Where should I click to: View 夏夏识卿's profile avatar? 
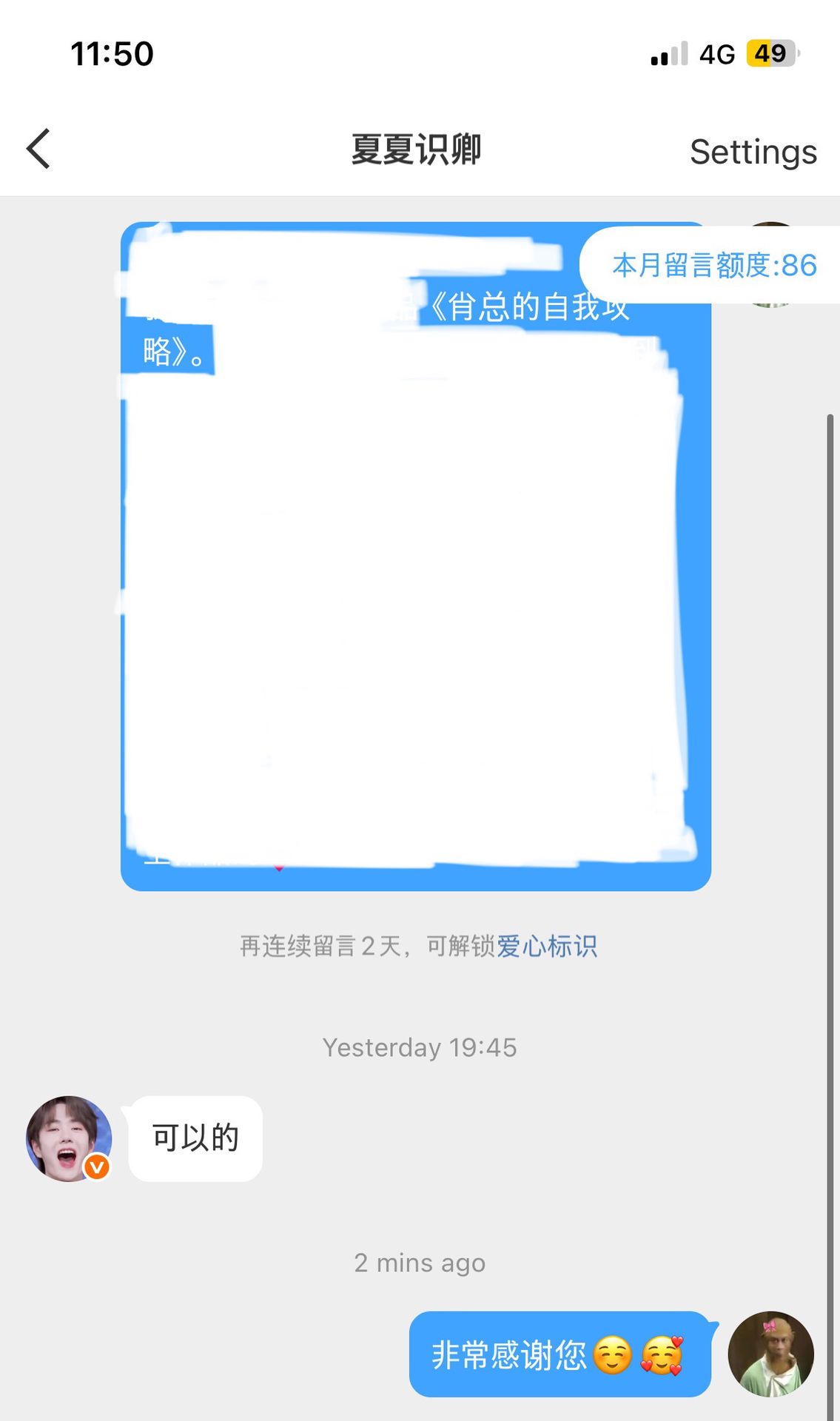69,1138
